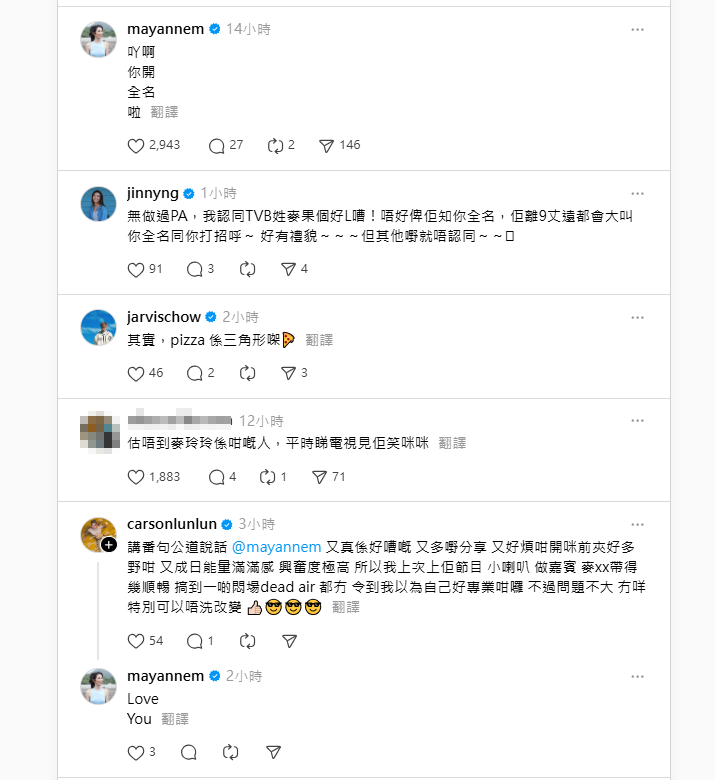Follow carsonlunlun via avatar plus badge
Image resolution: width=715 pixels, height=780 pixels.
point(108,544)
